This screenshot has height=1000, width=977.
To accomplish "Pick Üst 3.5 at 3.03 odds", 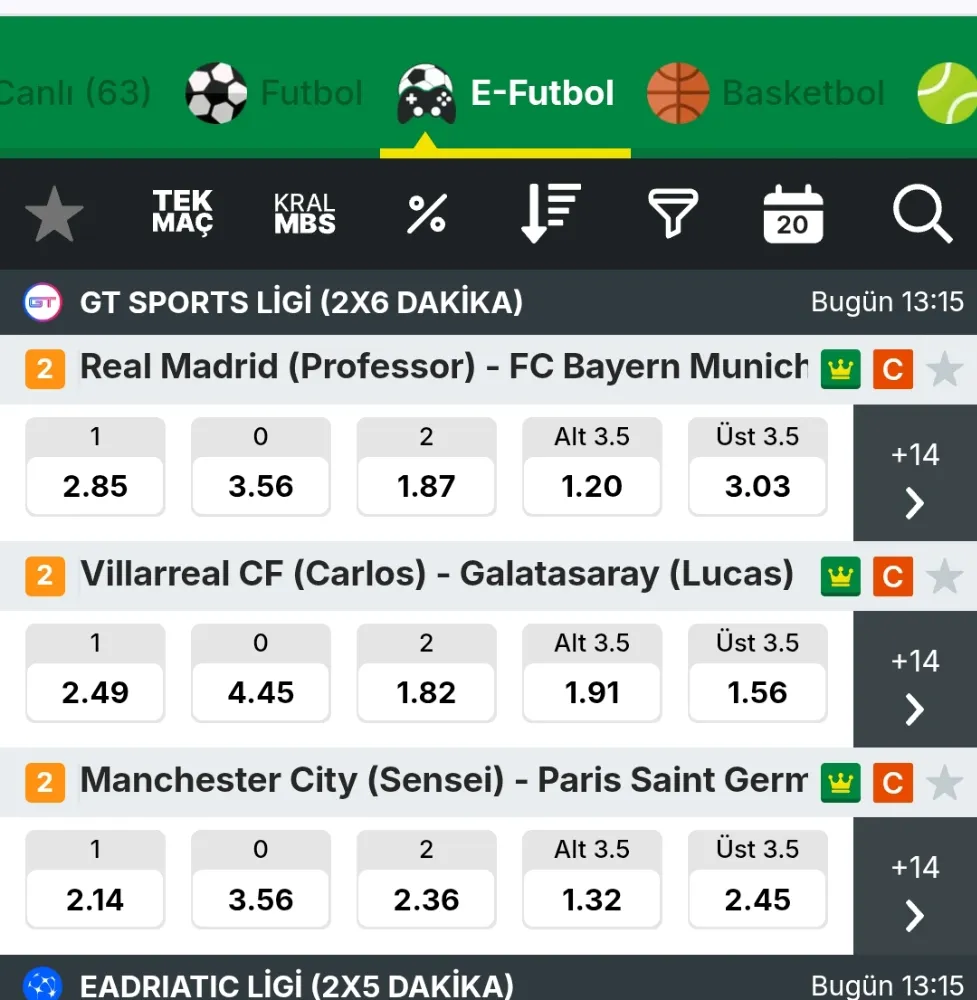I will click(758, 467).
